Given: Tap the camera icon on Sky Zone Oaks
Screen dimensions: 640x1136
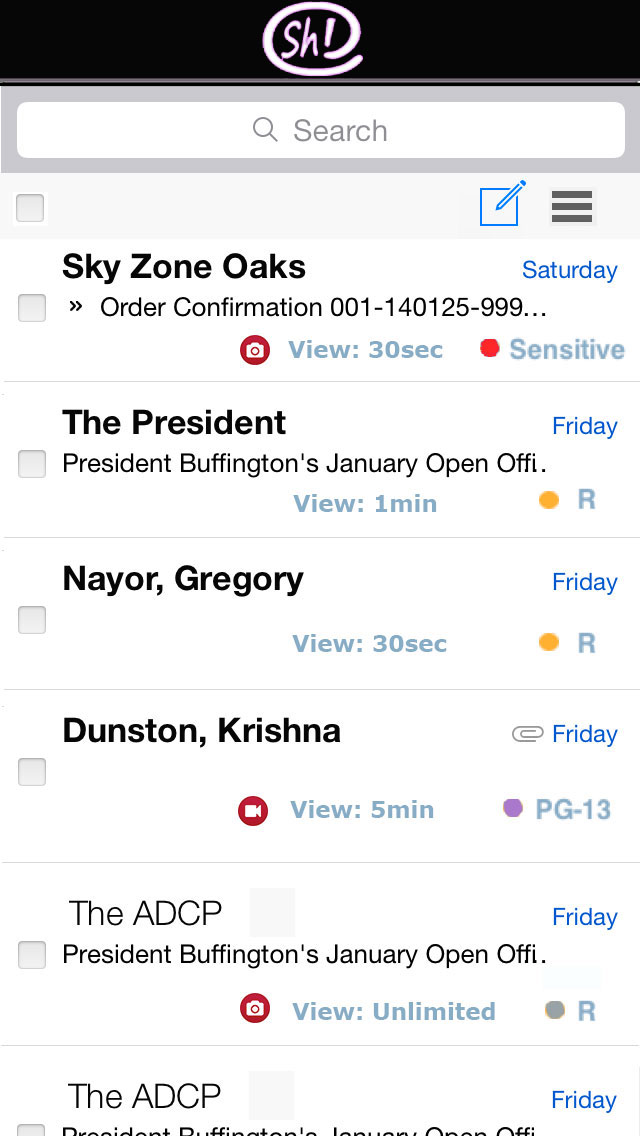Looking at the screenshot, I should pos(254,351).
